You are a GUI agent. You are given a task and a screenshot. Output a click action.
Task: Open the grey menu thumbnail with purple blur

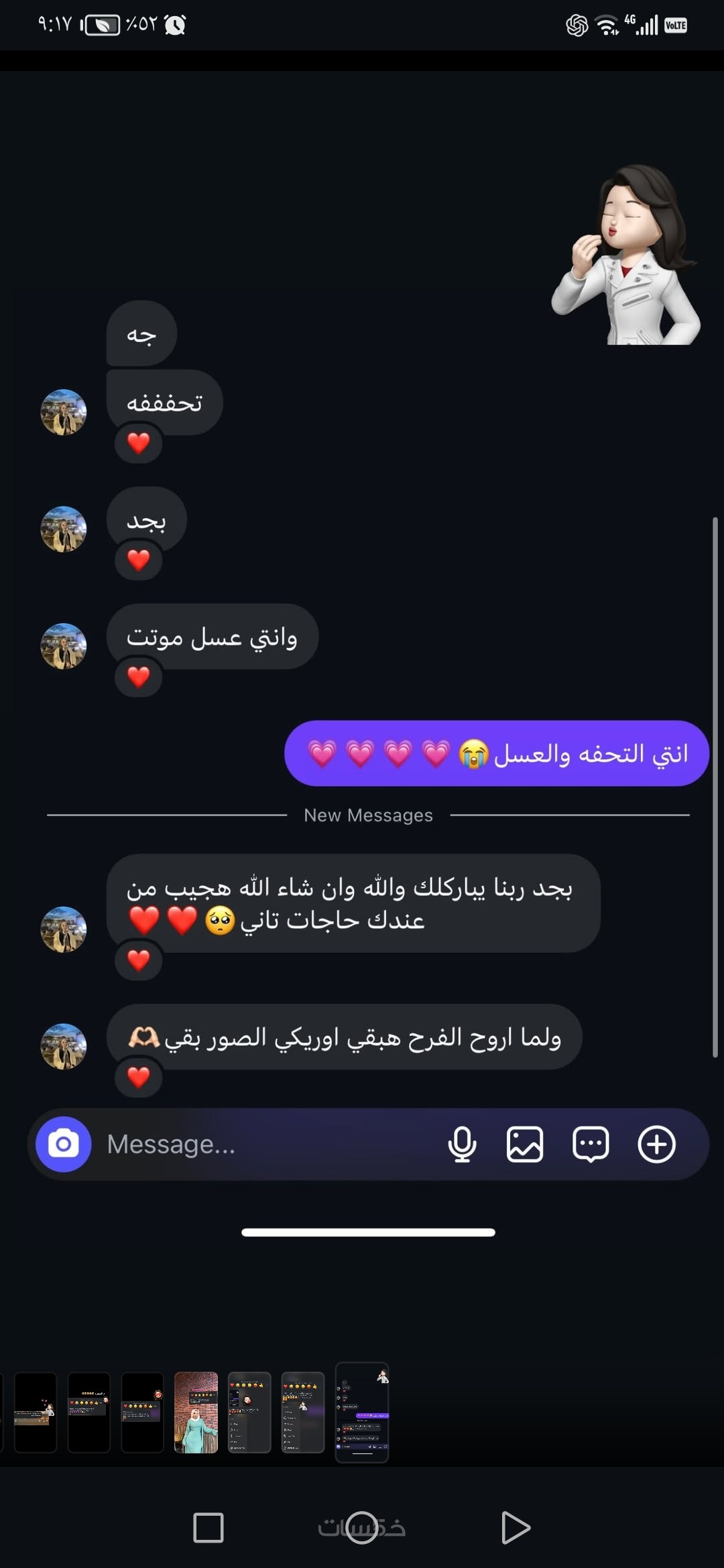tap(303, 1413)
